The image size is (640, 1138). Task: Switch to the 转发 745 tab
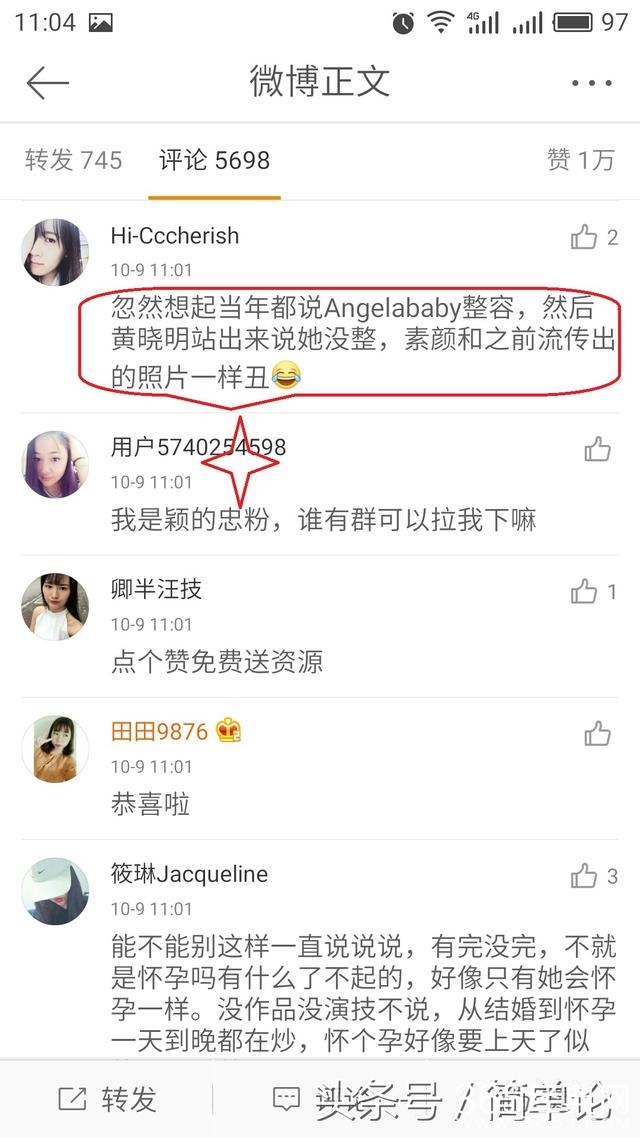73,160
